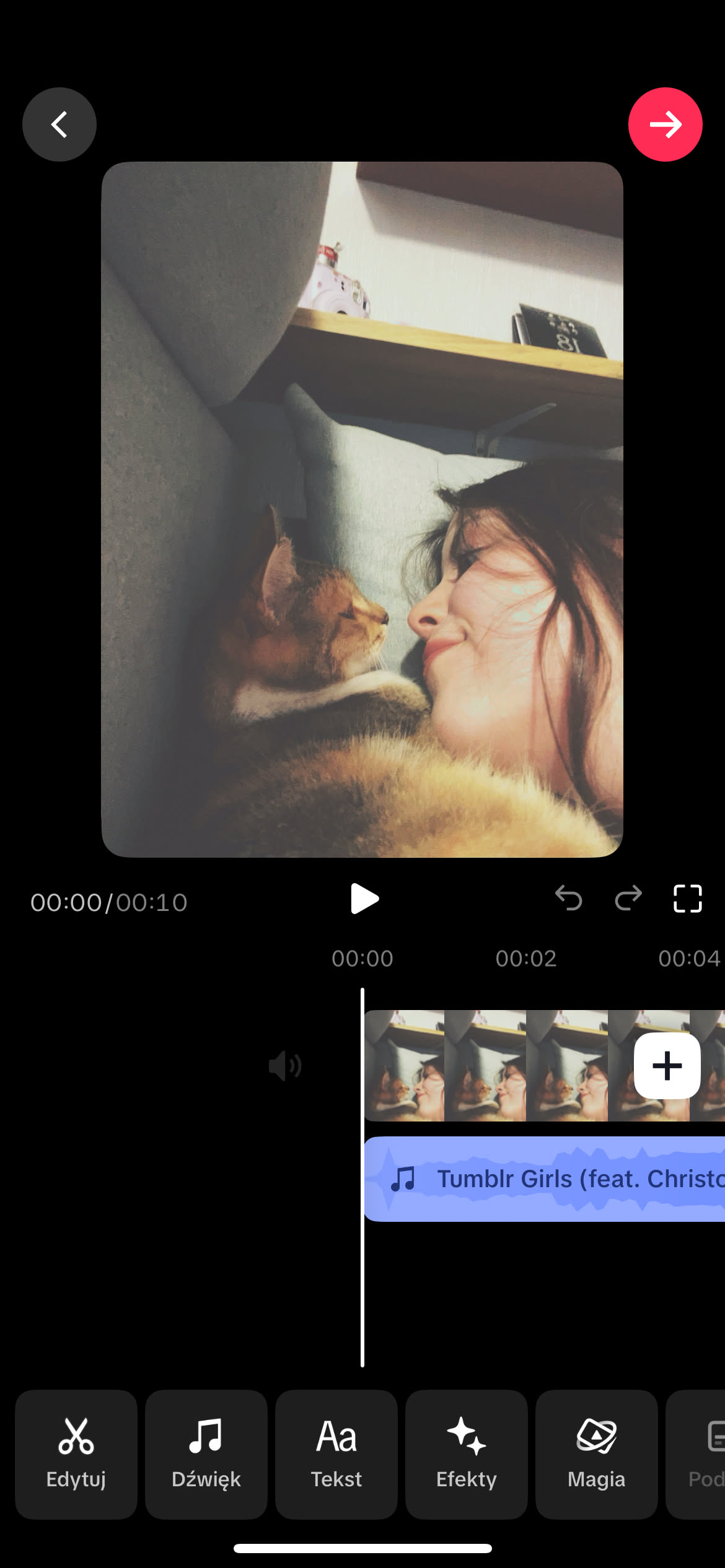Viewport: 725px width, 1568px height.
Task: Redo the last edit
Action: 628,898
